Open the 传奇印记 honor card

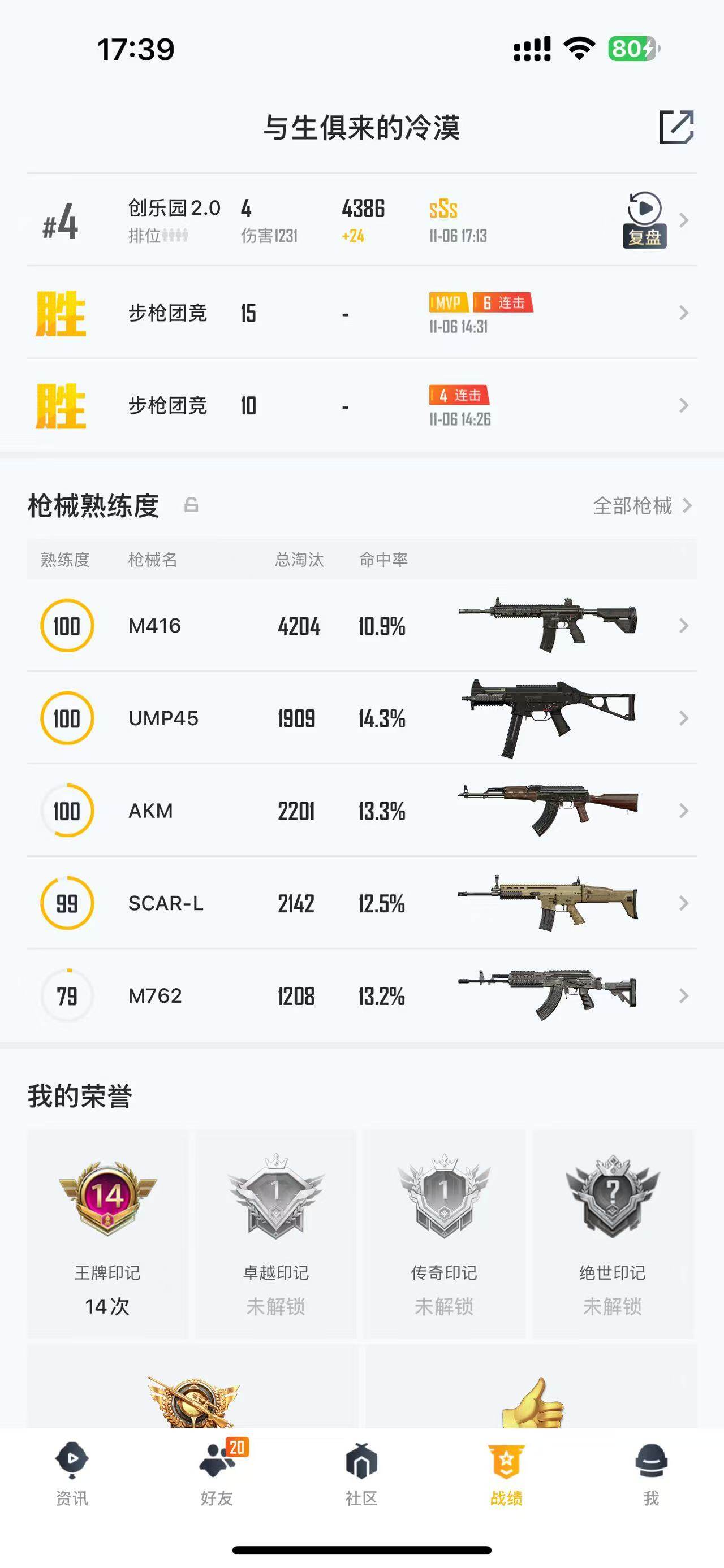click(444, 1233)
